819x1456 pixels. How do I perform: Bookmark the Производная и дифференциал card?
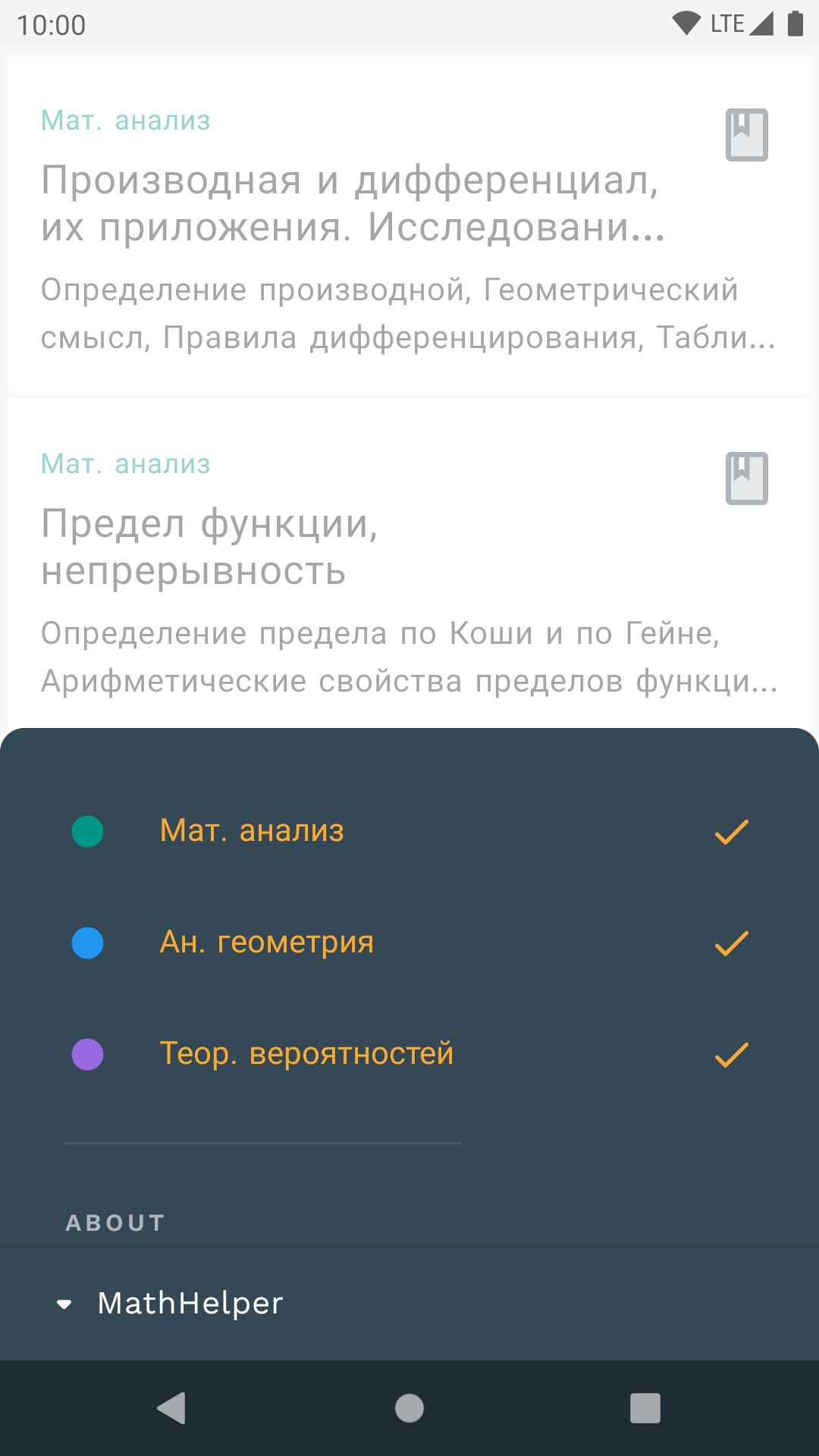(x=747, y=135)
